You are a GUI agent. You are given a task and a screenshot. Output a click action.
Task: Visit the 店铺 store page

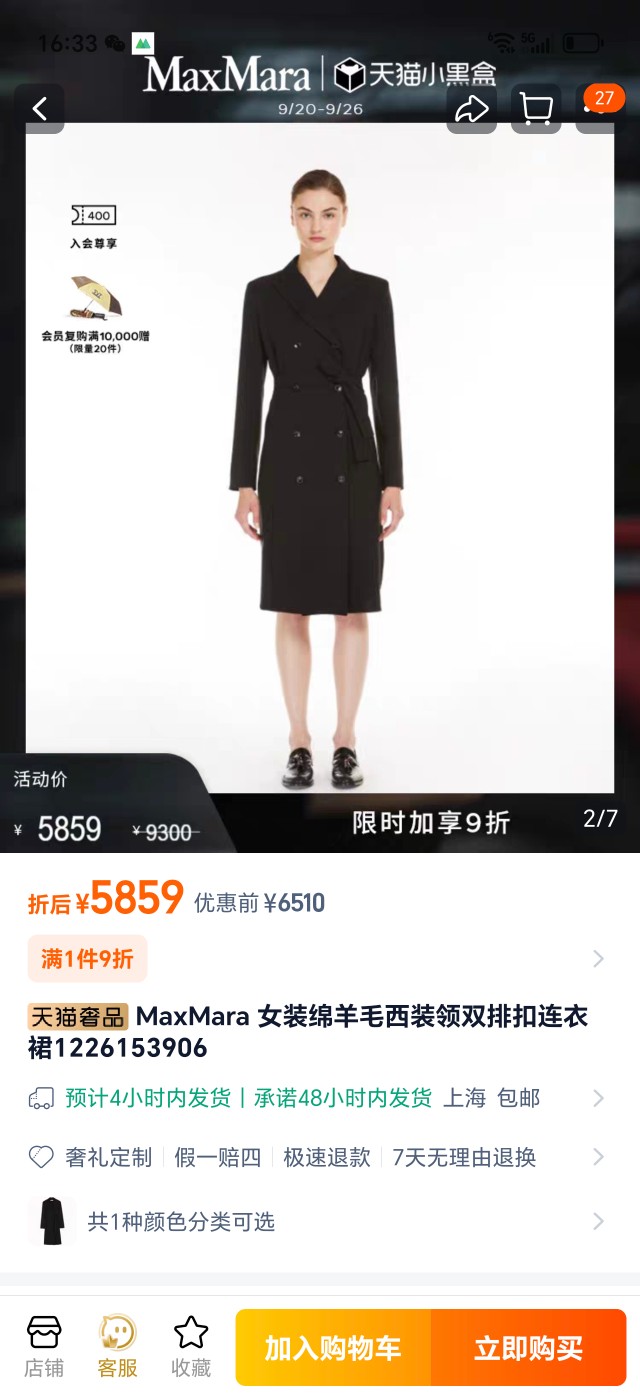(44, 1347)
